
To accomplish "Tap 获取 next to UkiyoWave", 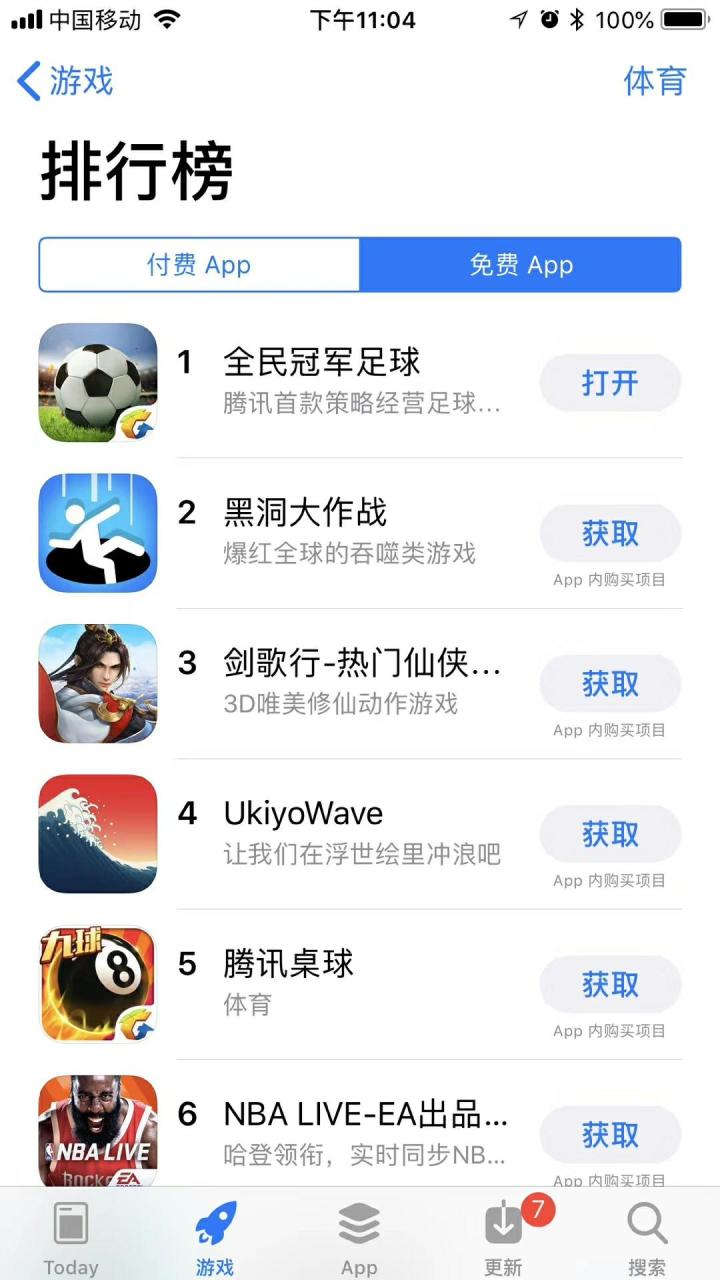I will click(610, 834).
